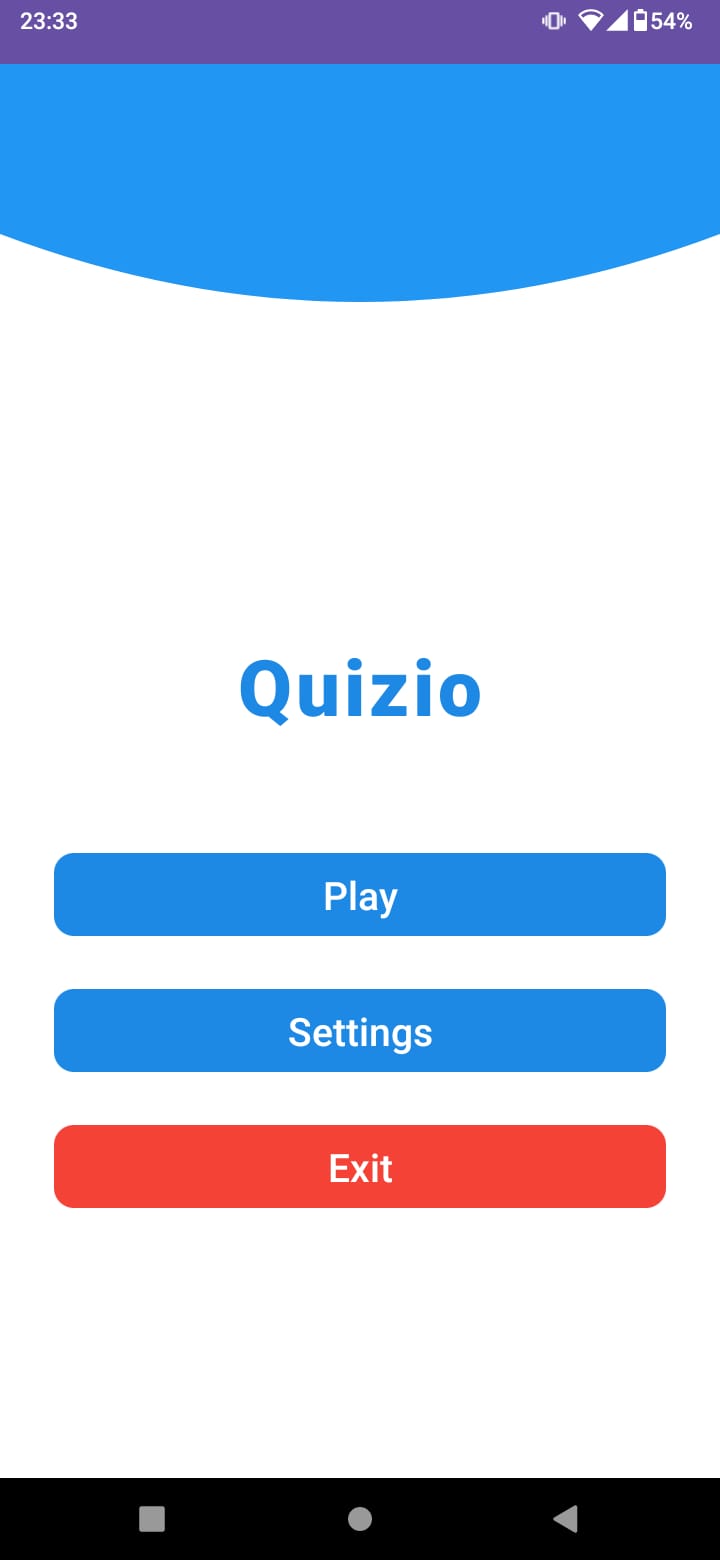Select the blue Settings bar
This screenshot has height=1560, width=720.
[x=360, y=1031]
